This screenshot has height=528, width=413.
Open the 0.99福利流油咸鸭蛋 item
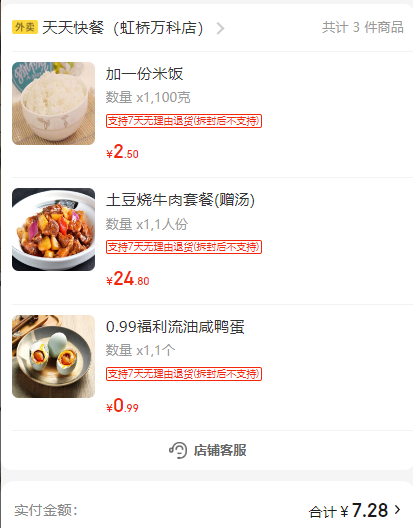[x=175, y=327]
